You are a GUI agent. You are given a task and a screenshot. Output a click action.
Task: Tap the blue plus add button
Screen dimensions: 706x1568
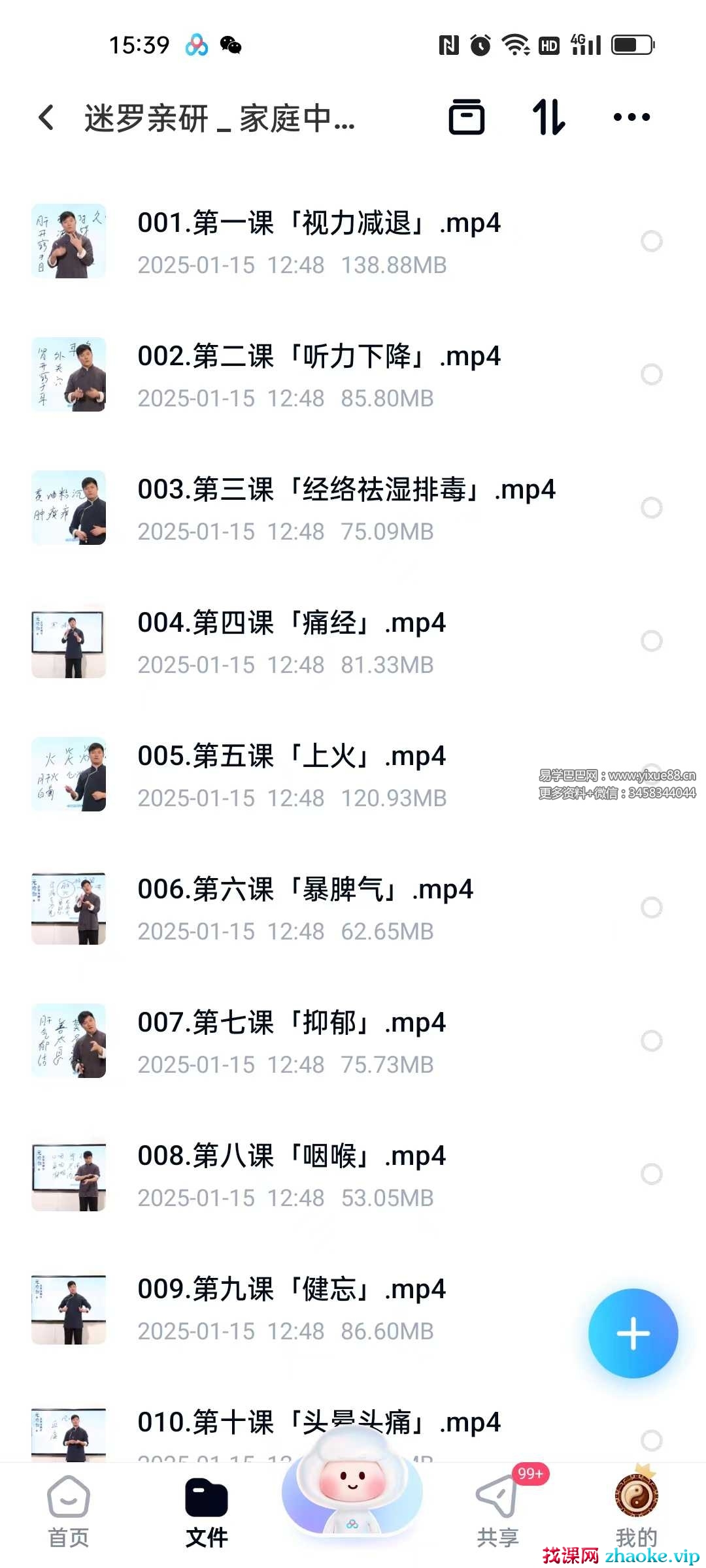[633, 1333]
